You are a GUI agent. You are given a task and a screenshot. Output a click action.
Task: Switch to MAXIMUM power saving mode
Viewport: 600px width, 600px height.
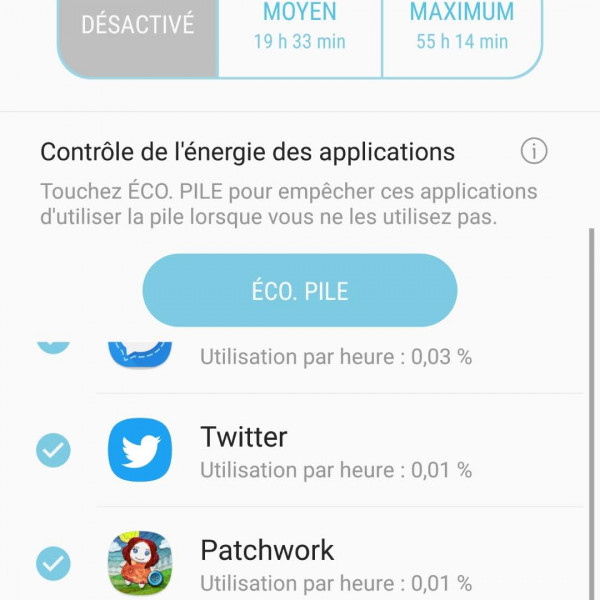pyautogui.click(x=461, y=28)
